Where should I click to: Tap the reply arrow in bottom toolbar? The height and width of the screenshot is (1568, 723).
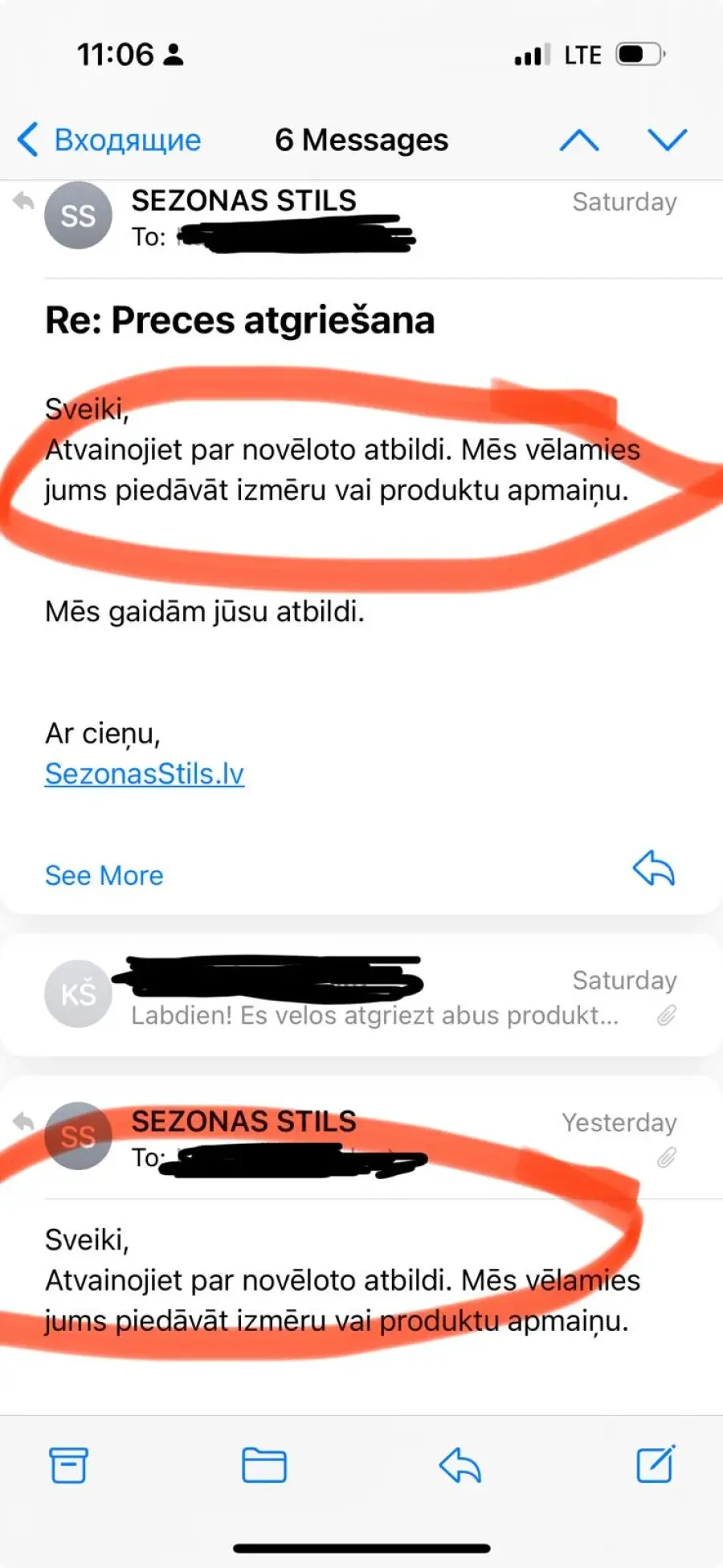(460, 1464)
